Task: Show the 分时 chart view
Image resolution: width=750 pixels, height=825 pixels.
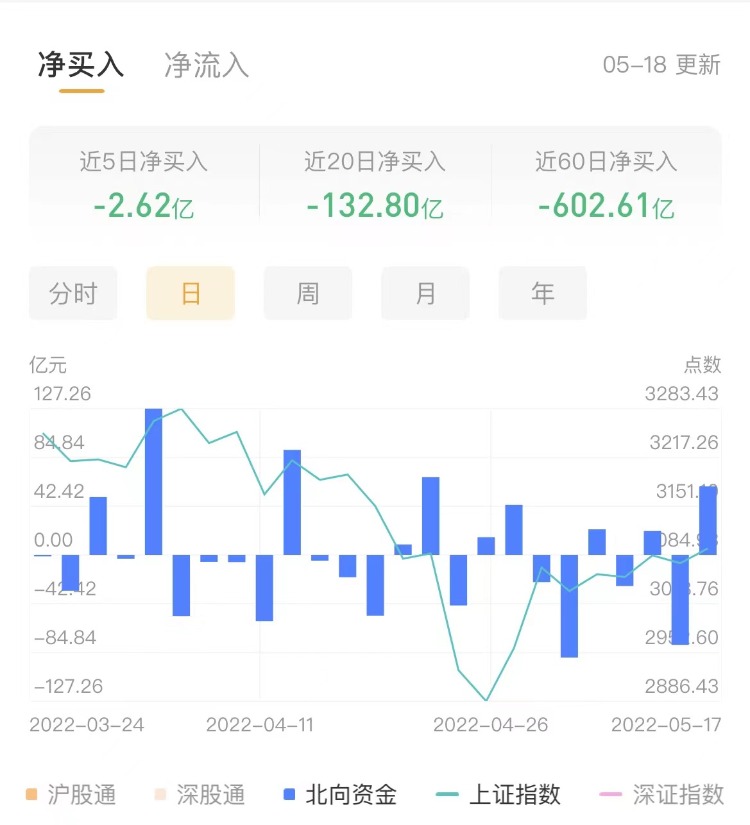Action: click(x=73, y=294)
